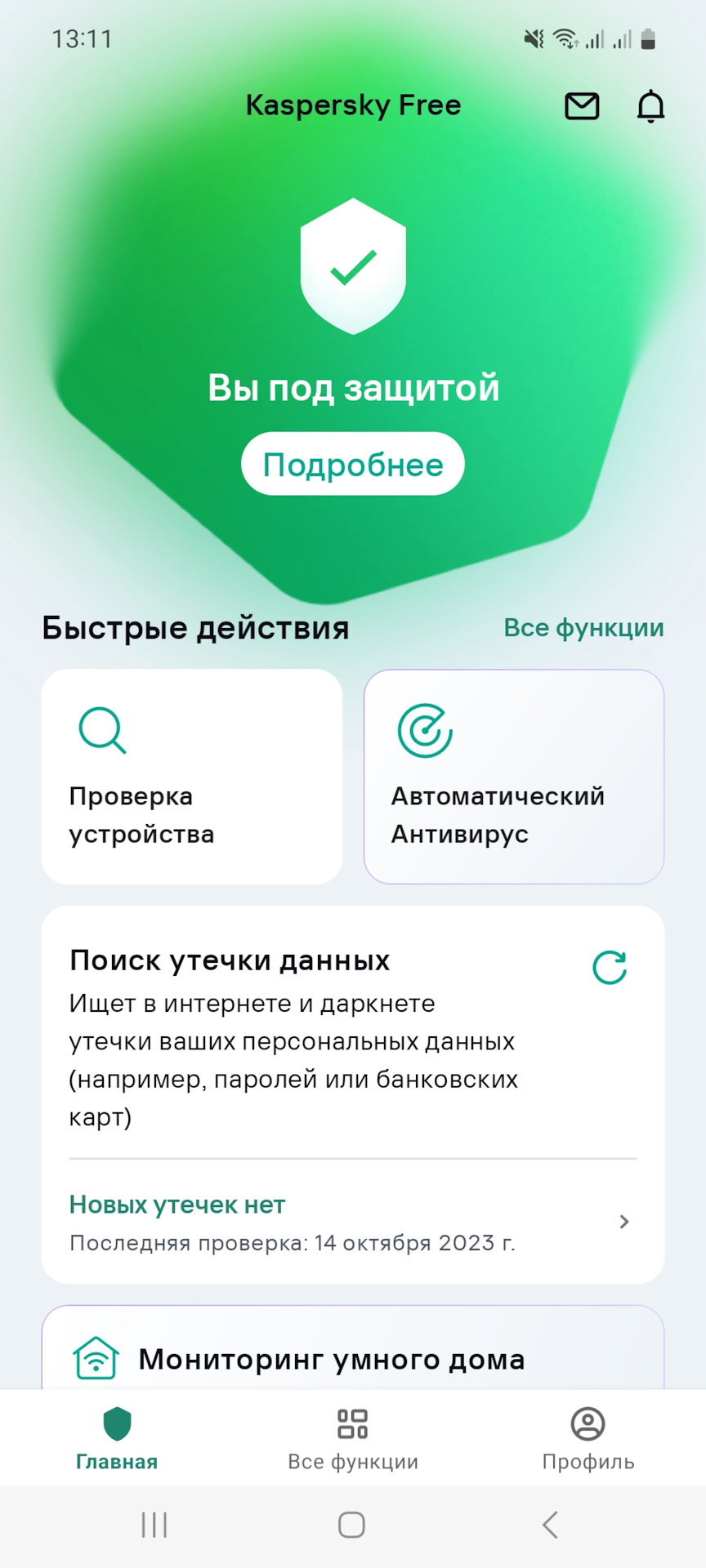Tap the Android back navigation button
This screenshot has height=1568, width=706.
point(549,1524)
